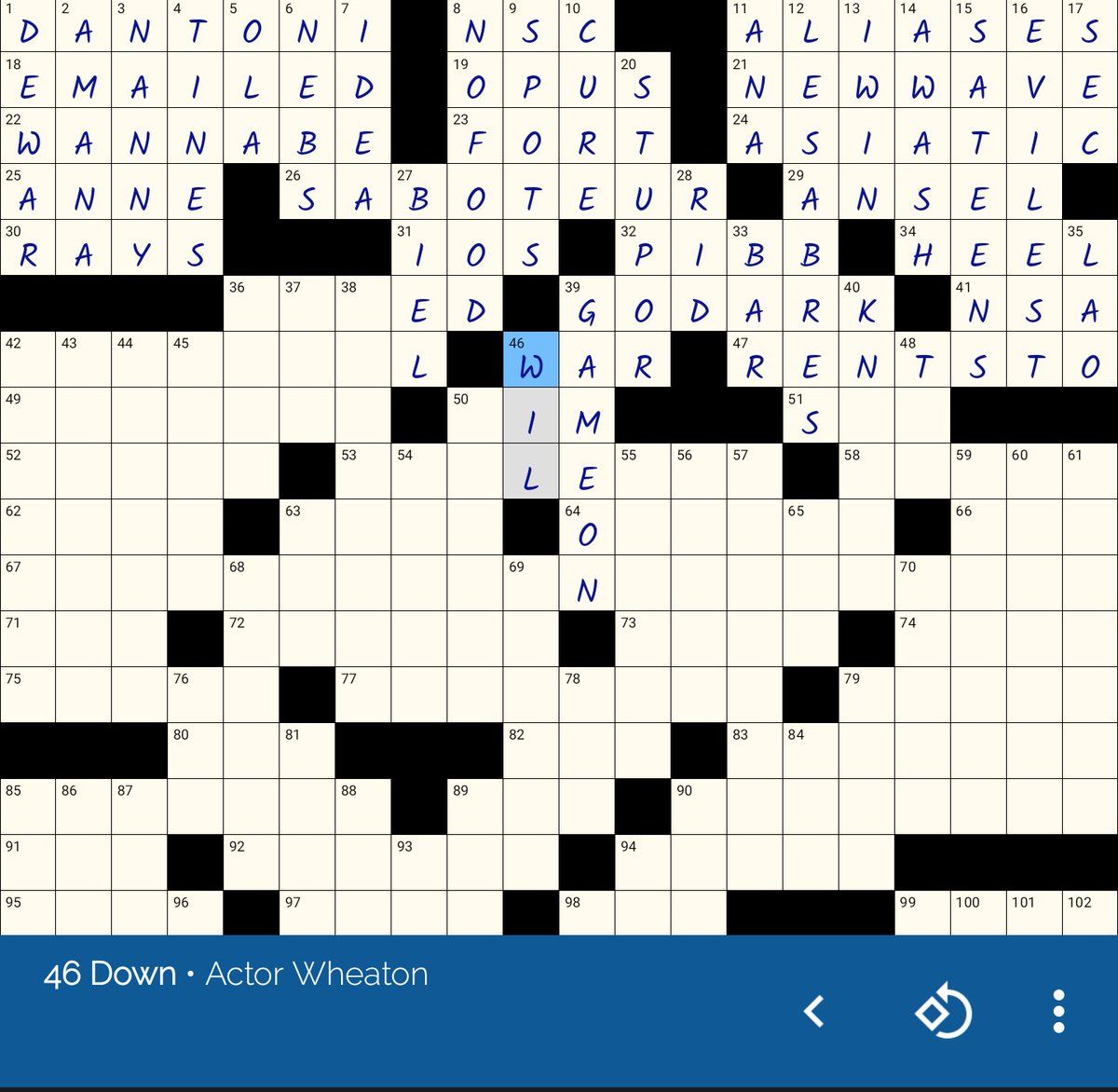Viewport: 1118px width, 1092px height.
Task: Open the three-dot overflow menu
Action: [x=1058, y=1011]
